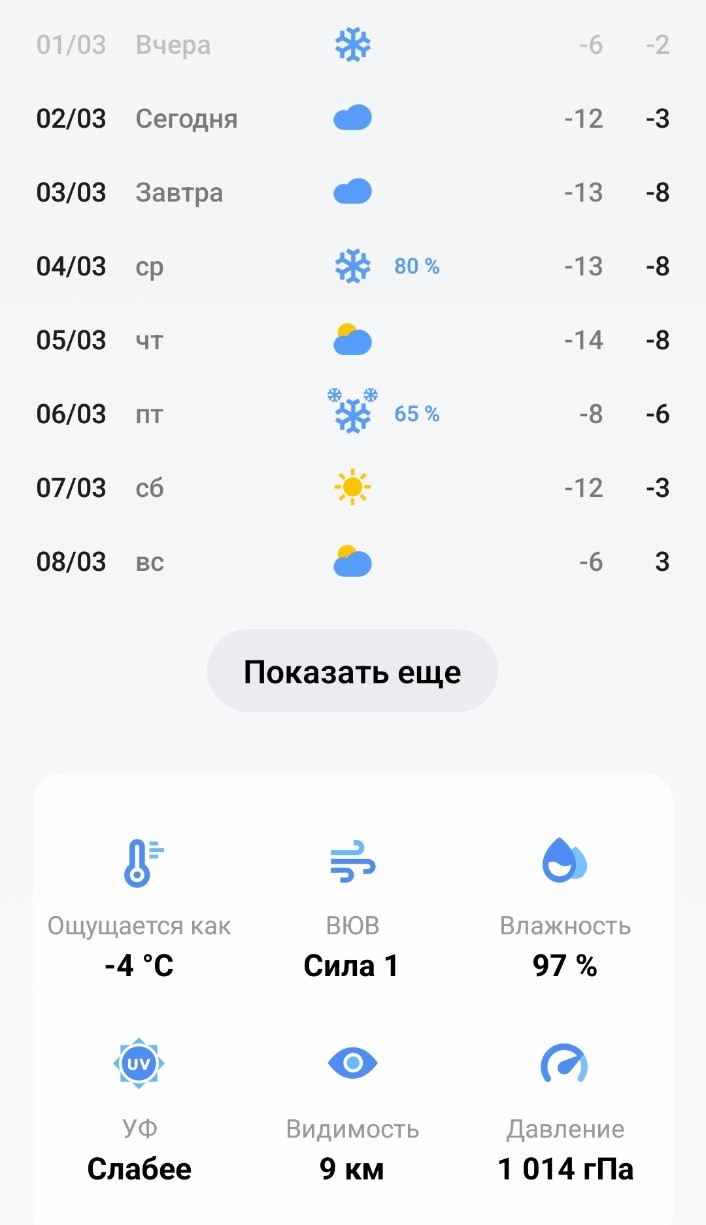Tap the "Показать еще" button
The width and height of the screenshot is (706, 1225).
coord(352,671)
